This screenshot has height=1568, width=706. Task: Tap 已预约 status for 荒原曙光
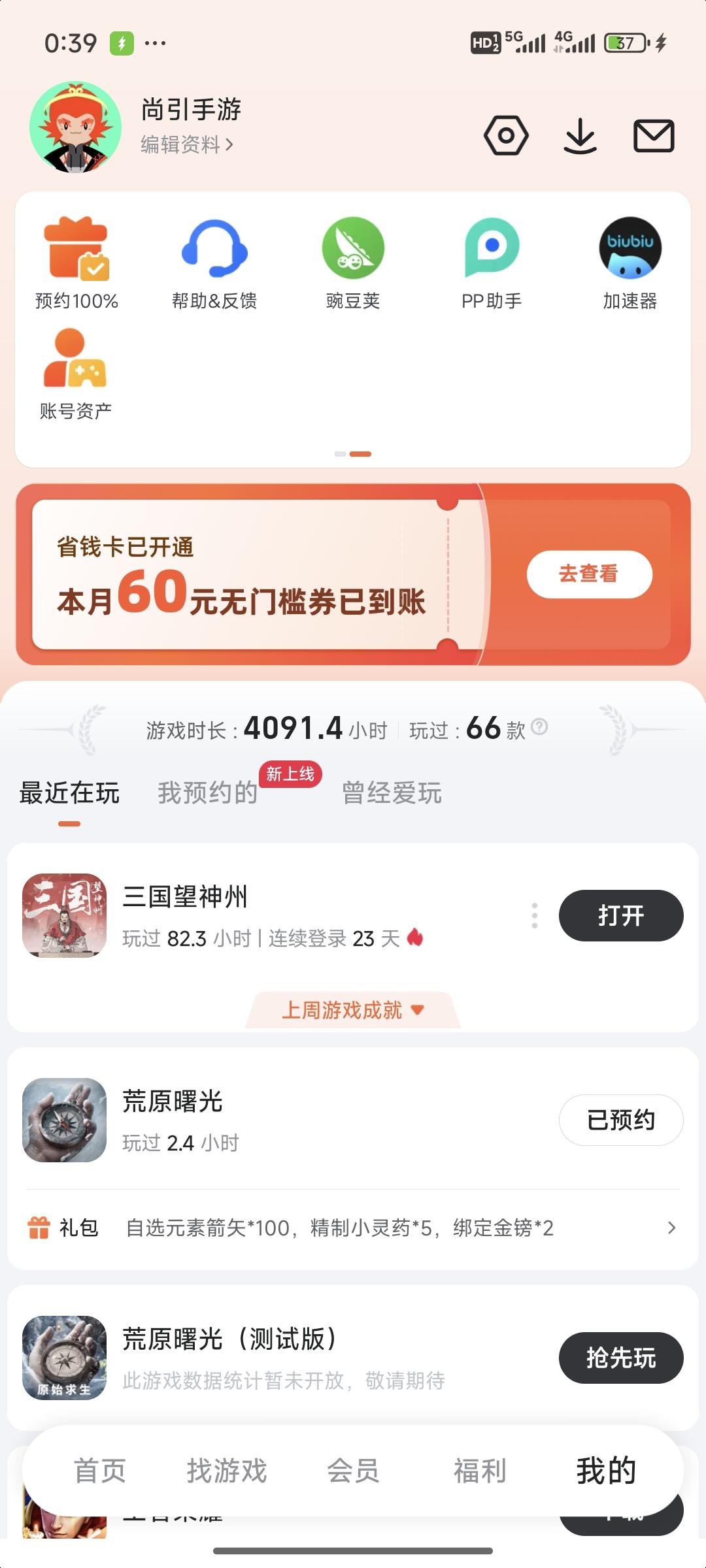[621, 1120]
